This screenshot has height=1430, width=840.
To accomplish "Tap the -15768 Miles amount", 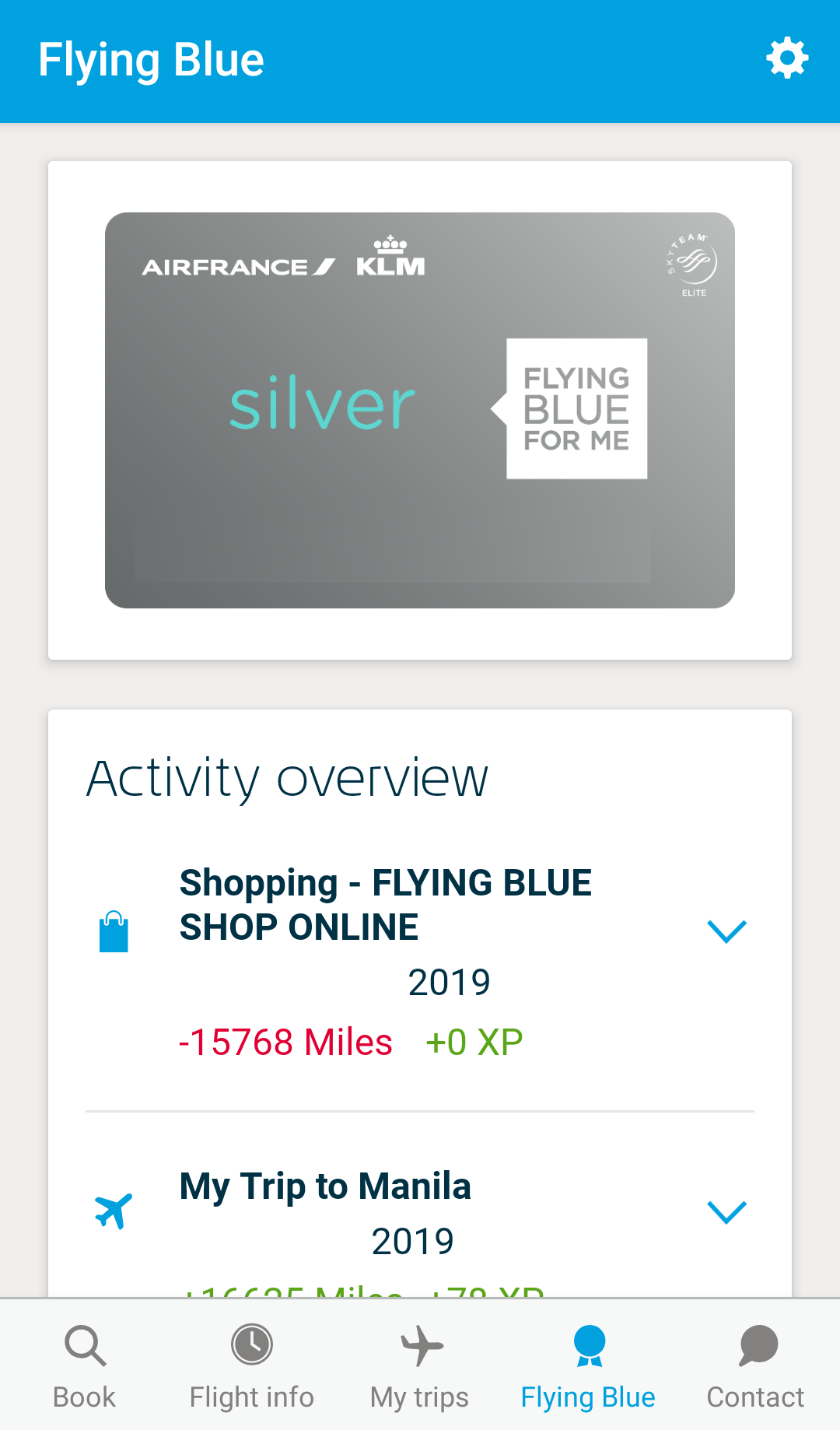I will [x=285, y=1042].
